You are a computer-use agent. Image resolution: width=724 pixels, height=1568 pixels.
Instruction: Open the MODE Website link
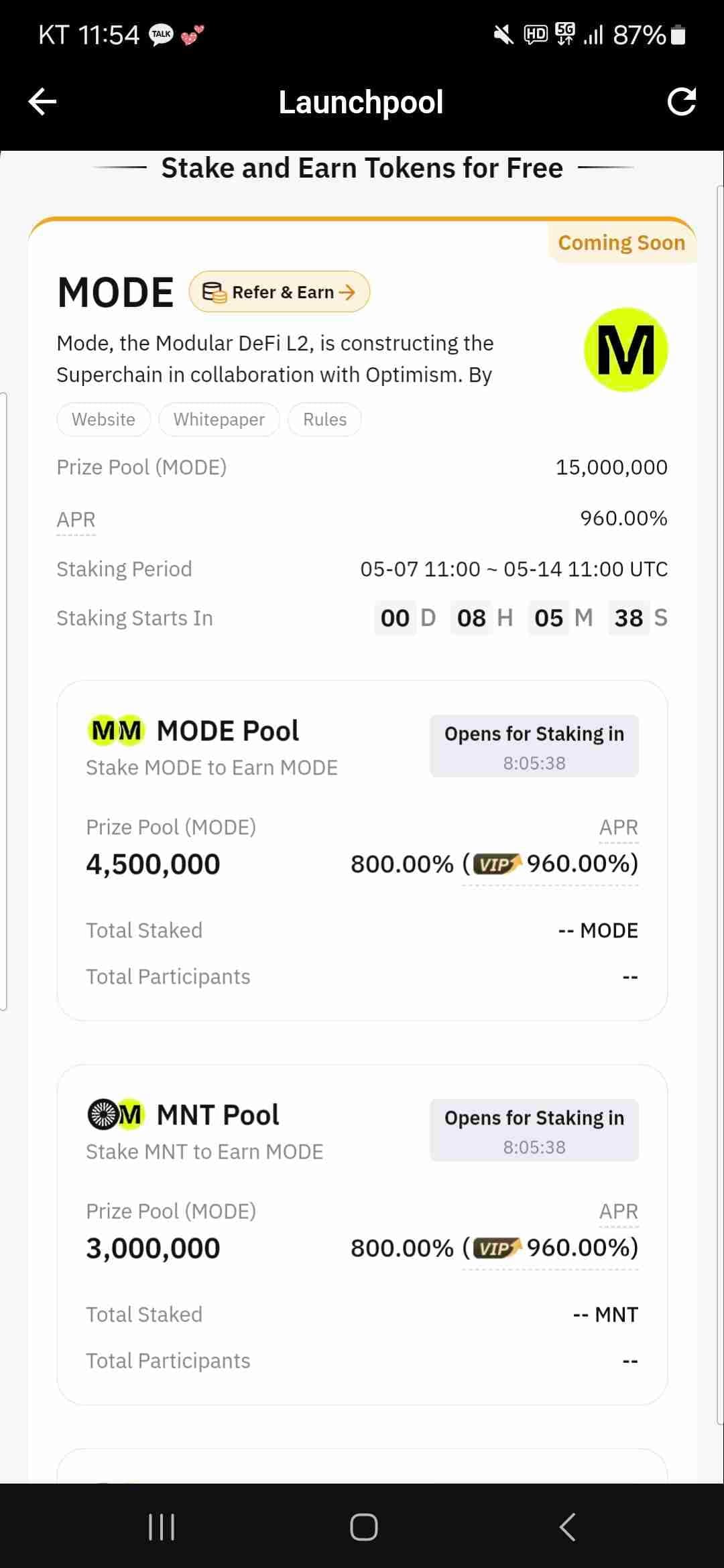[103, 419]
